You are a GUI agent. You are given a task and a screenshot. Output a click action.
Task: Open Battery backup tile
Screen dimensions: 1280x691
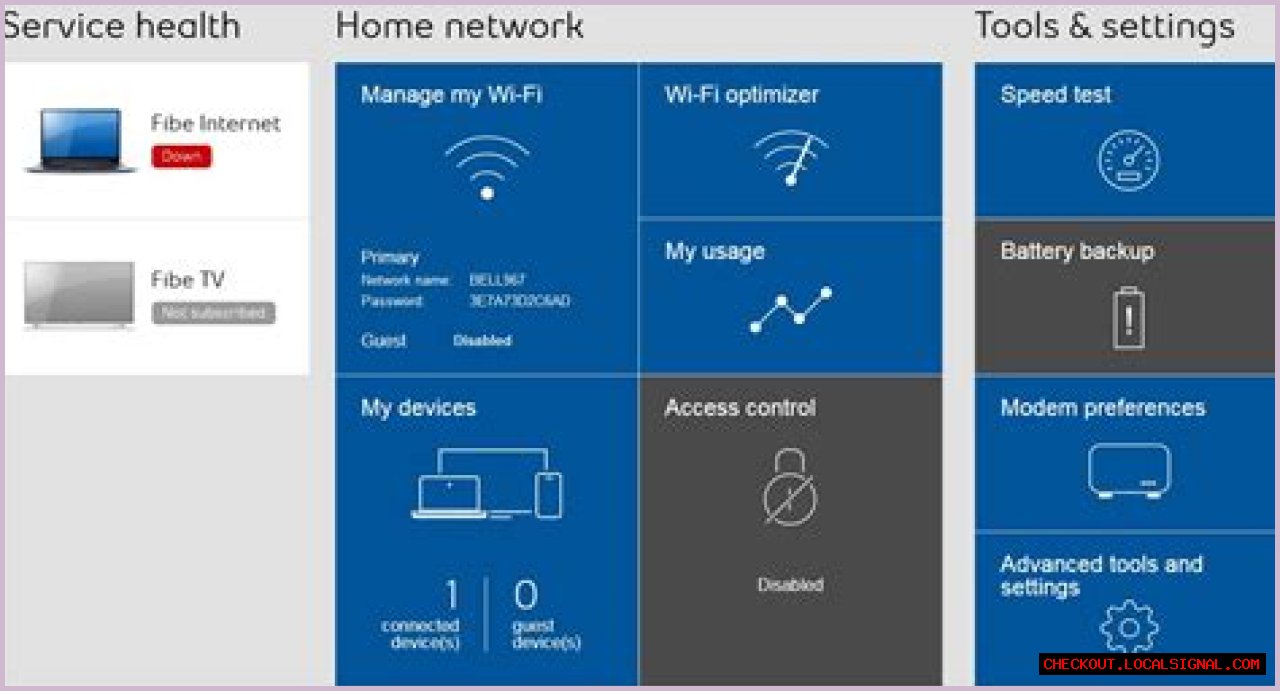click(1126, 296)
